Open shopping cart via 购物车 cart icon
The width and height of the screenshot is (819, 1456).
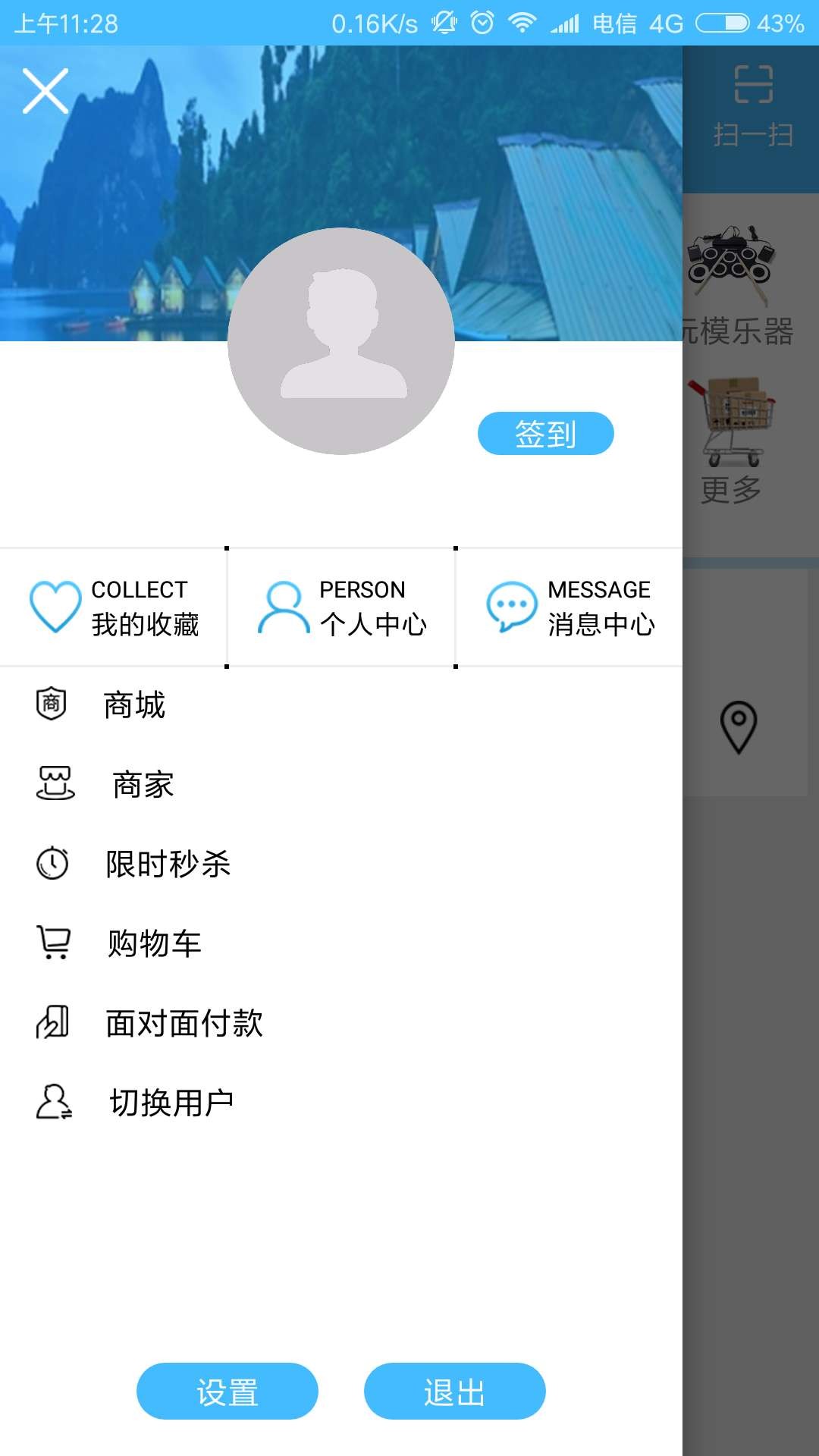(x=52, y=943)
